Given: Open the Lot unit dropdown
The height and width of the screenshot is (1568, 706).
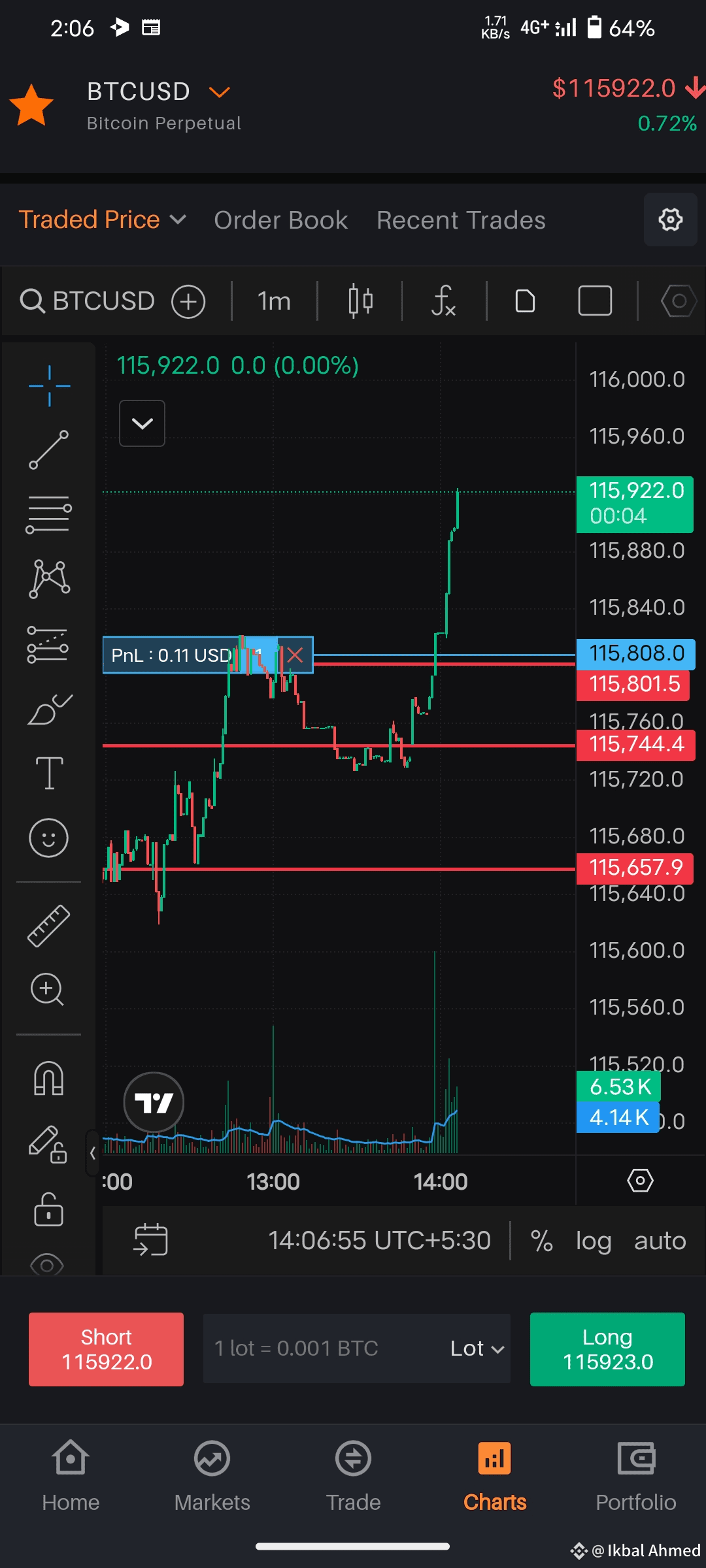Looking at the screenshot, I should point(477,1348).
